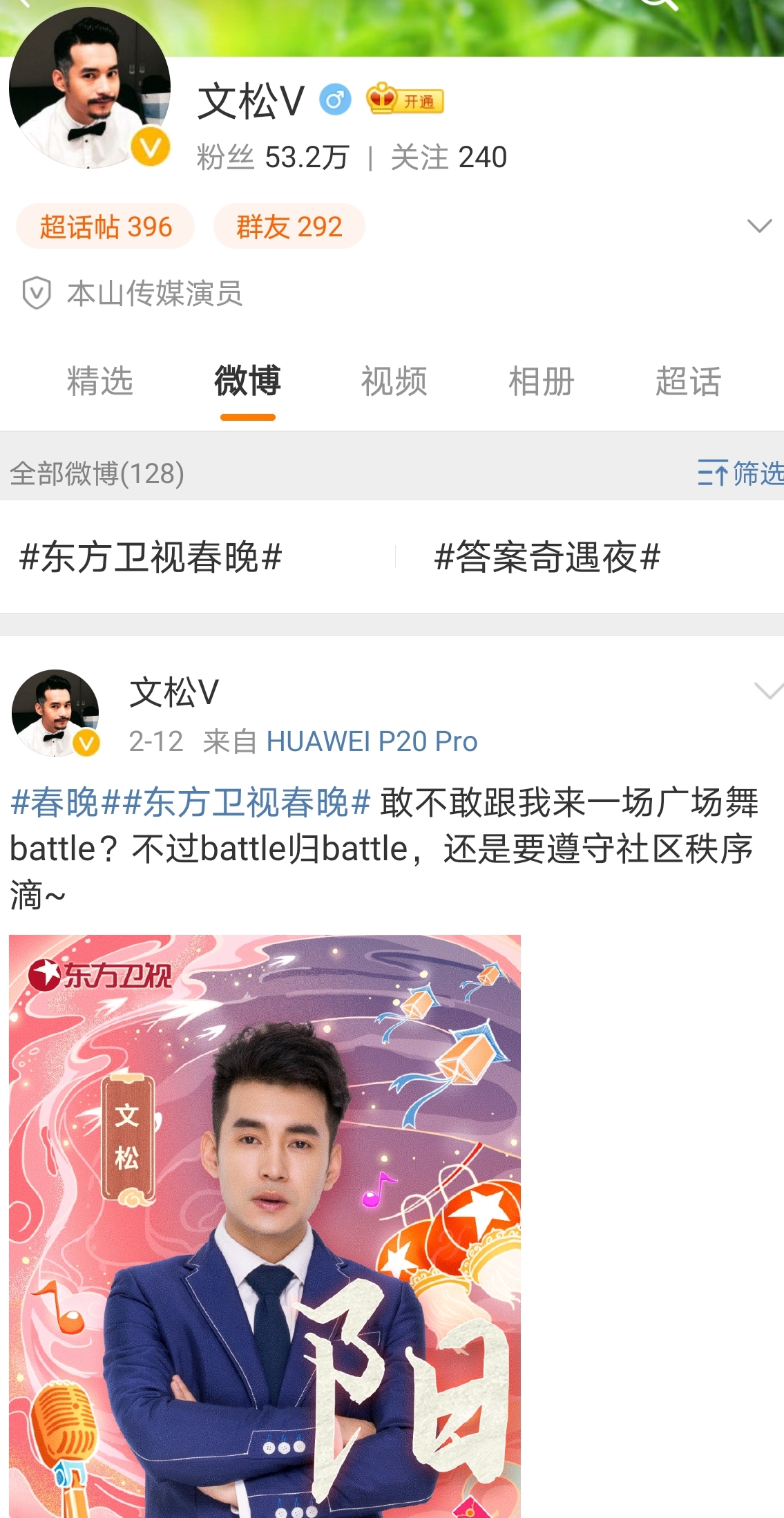The image size is (784, 1518).
Task: Select the 微博 tab
Action: point(247,381)
